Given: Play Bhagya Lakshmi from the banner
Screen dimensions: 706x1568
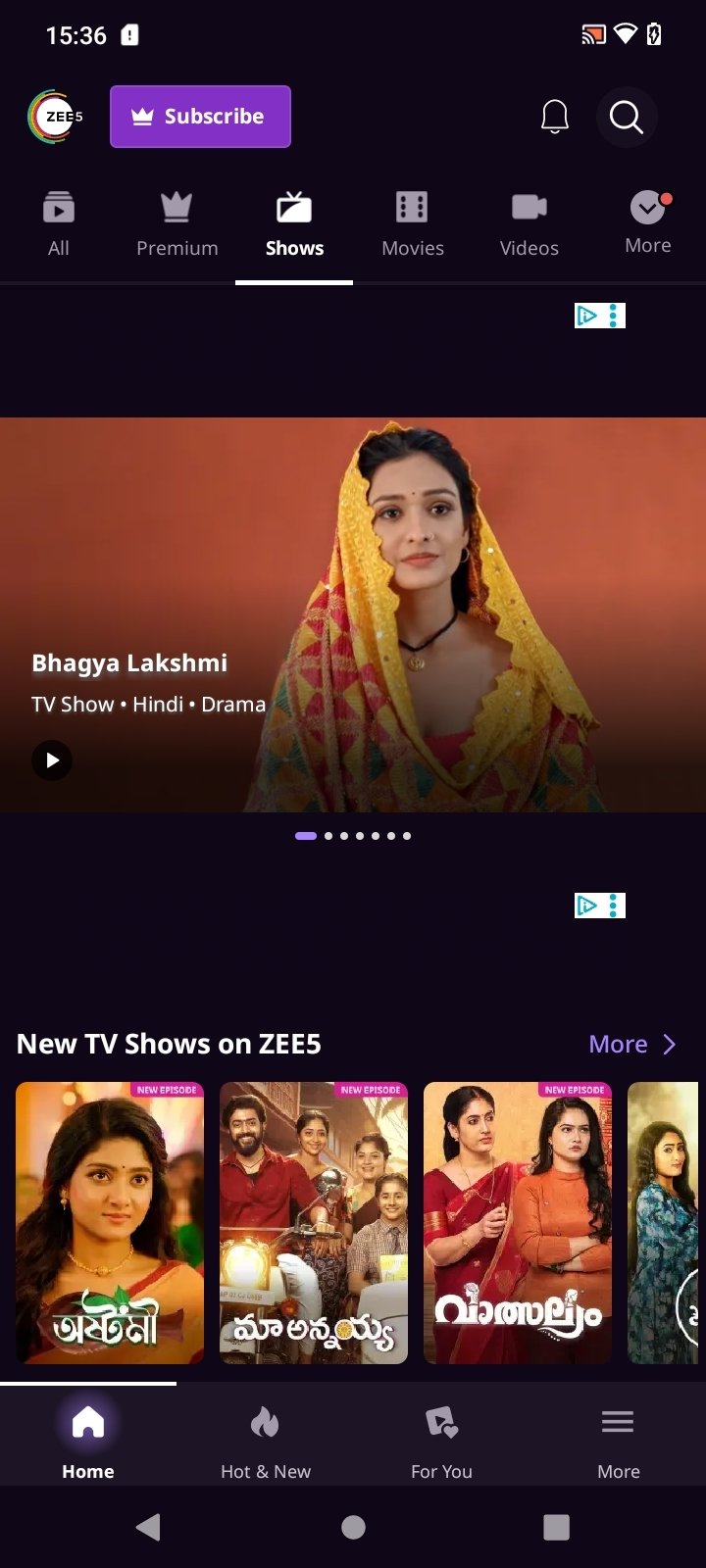Looking at the screenshot, I should pos(52,759).
